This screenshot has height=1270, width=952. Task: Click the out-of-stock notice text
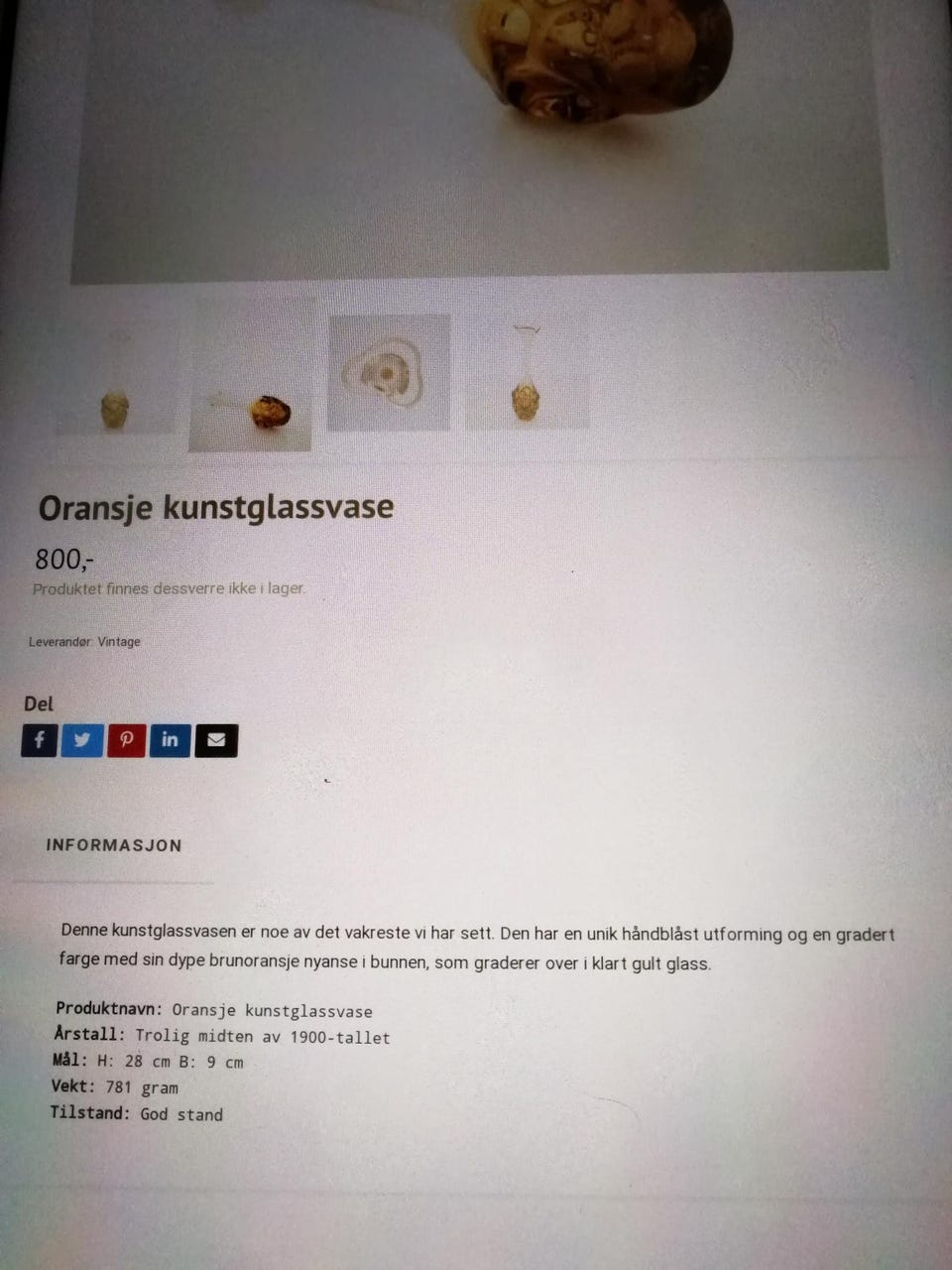point(169,587)
